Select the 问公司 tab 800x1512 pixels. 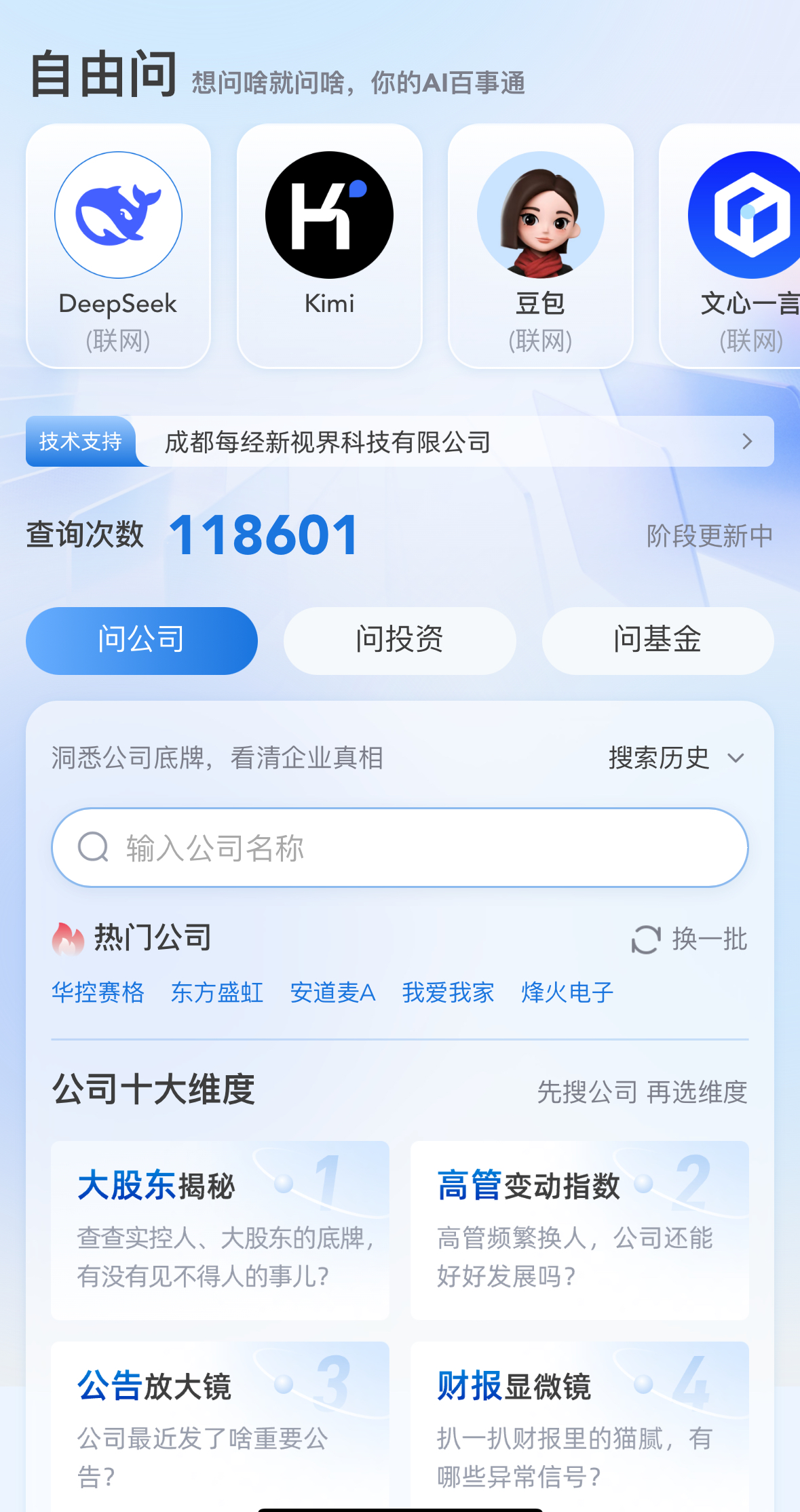click(x=142, y=640)
